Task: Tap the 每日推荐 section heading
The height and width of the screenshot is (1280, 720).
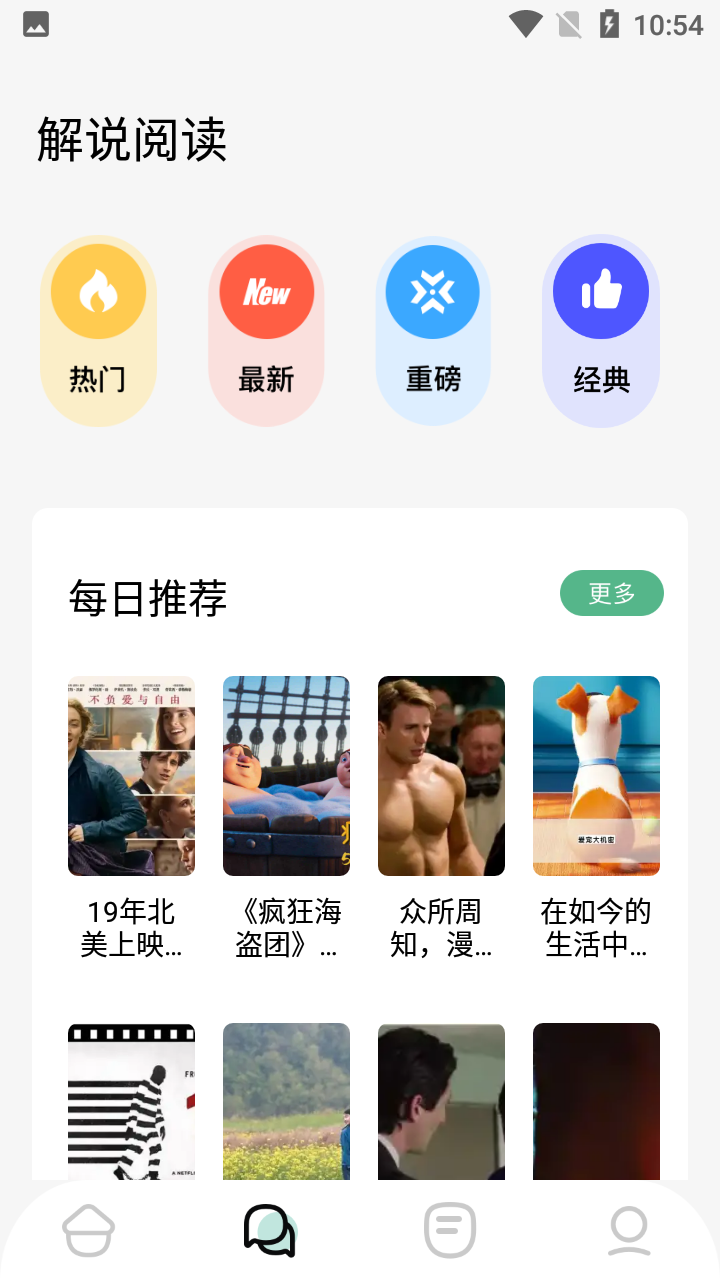Action: 147,598
